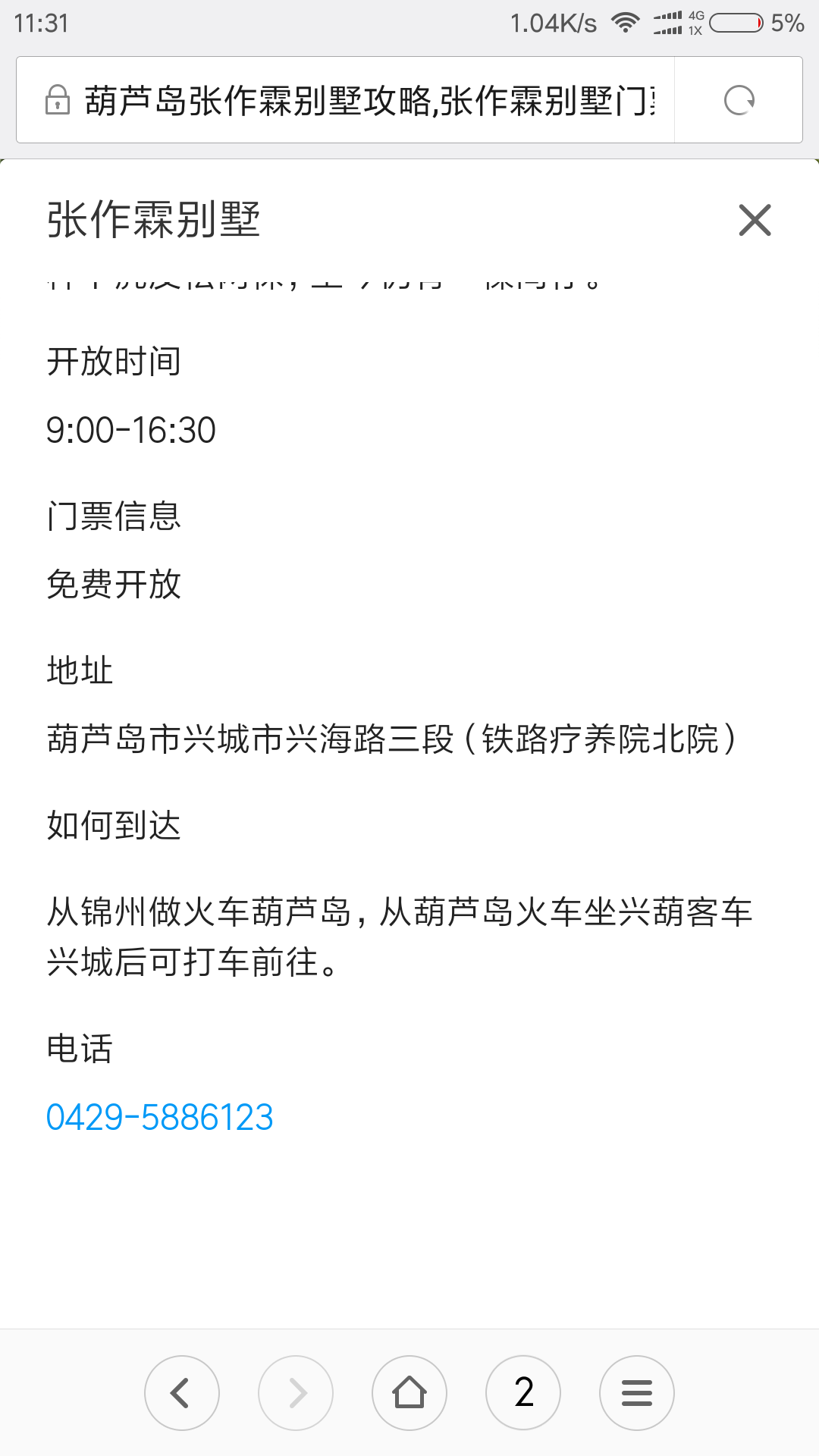Open the browser menu

click(x=637, y=1392)
